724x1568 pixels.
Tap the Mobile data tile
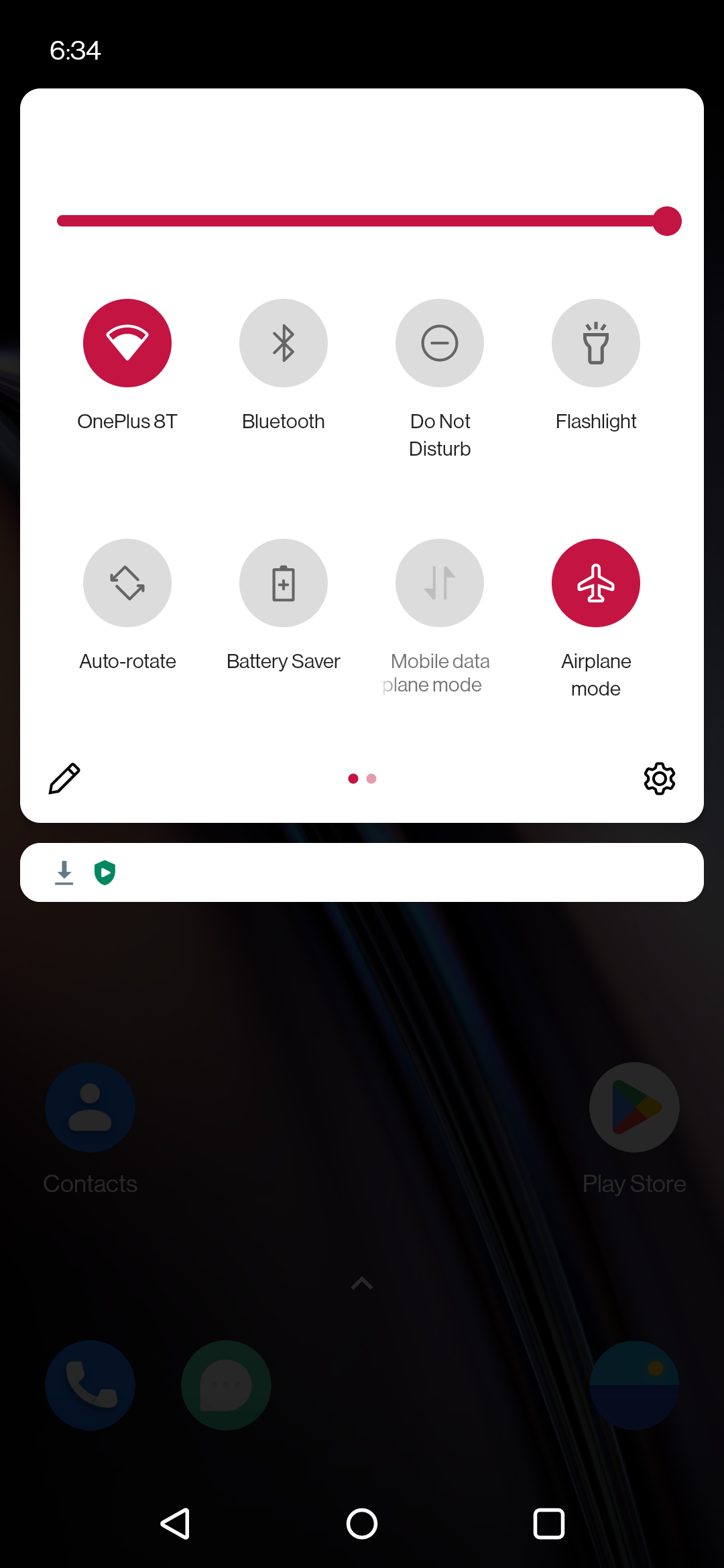tap(440, 583)
